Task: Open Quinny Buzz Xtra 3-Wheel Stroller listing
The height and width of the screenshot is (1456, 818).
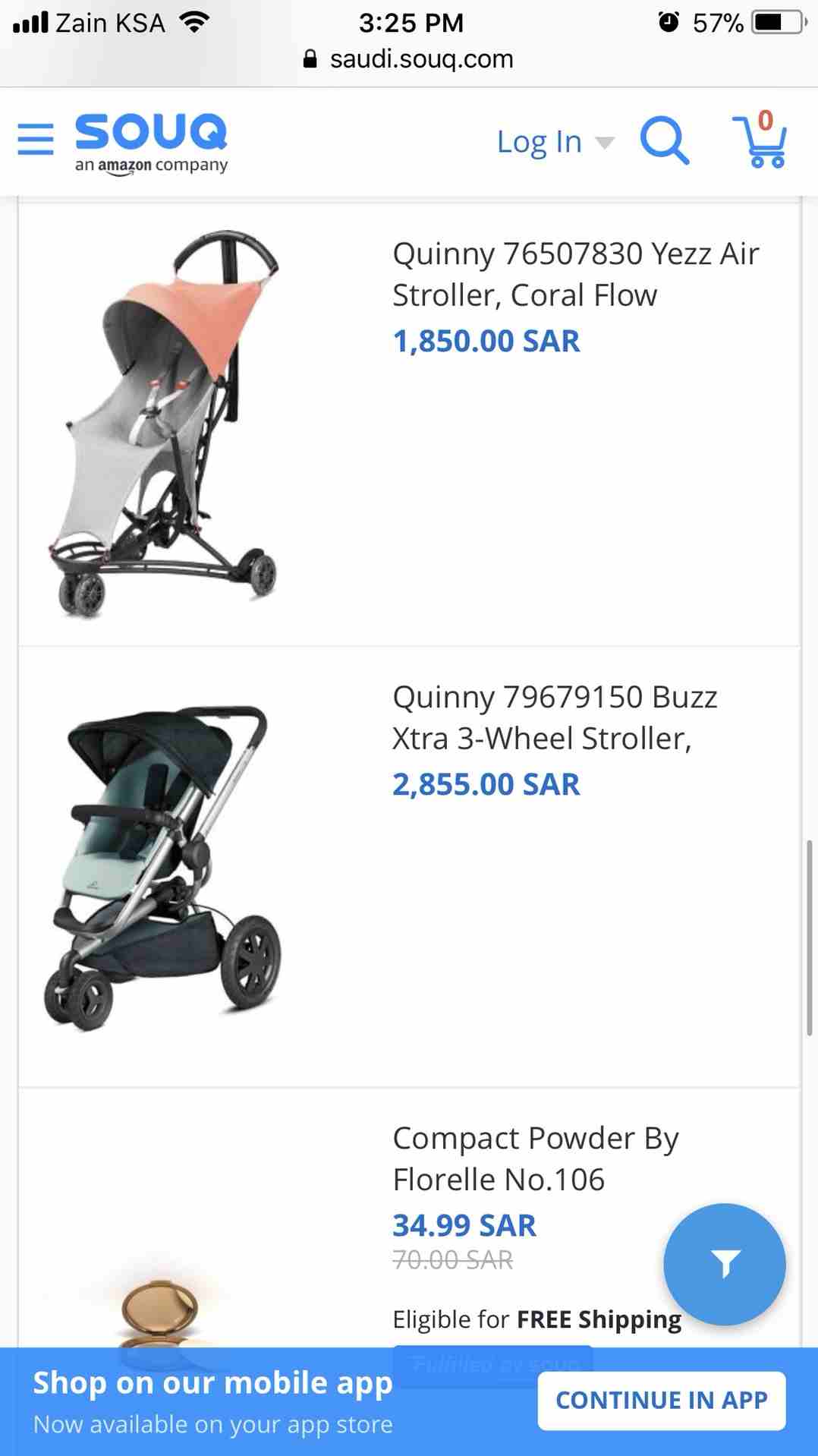Action: pos(555,717)
